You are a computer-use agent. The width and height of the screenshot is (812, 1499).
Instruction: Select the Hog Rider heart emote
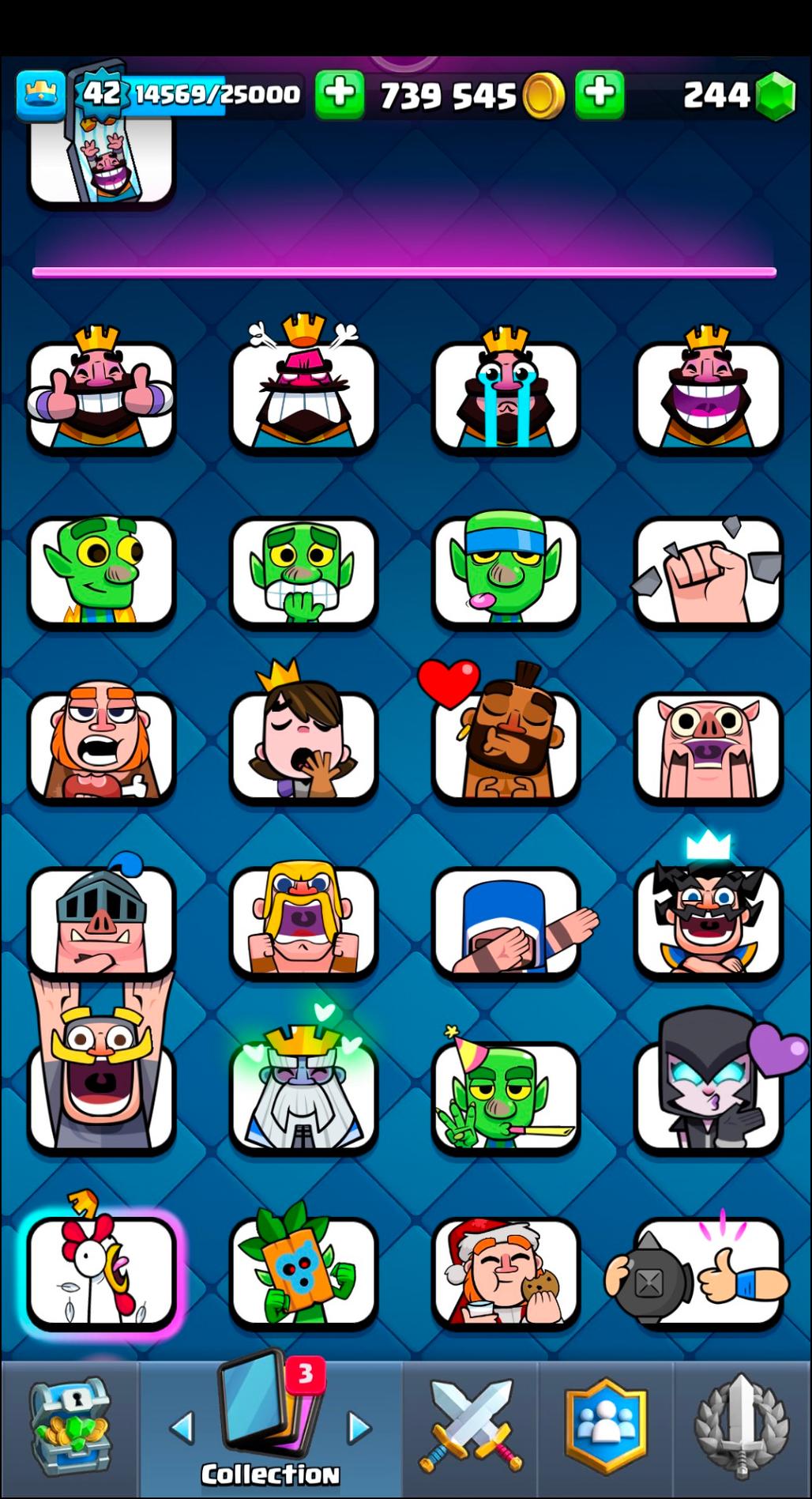coord(506,744)
